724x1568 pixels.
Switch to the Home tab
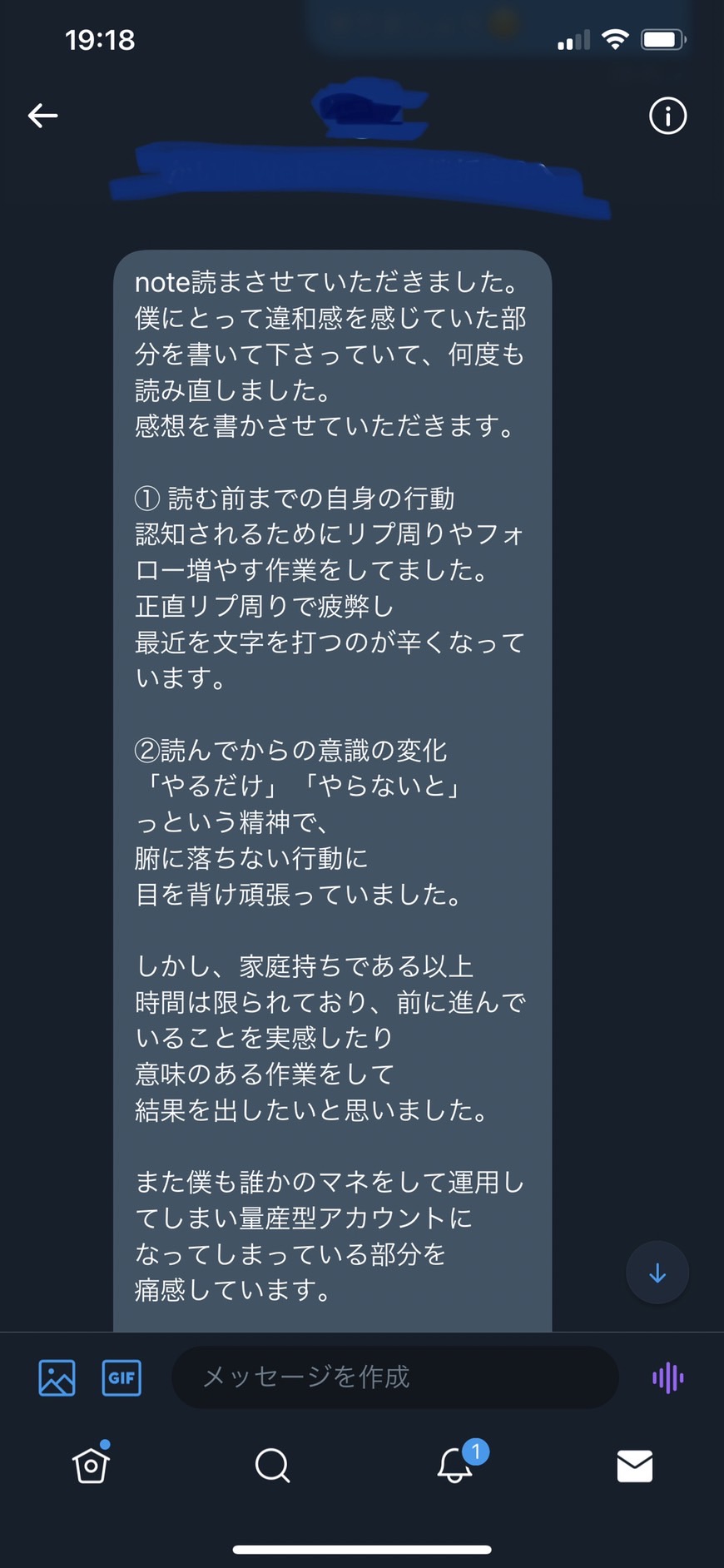tap(91, 1465)
